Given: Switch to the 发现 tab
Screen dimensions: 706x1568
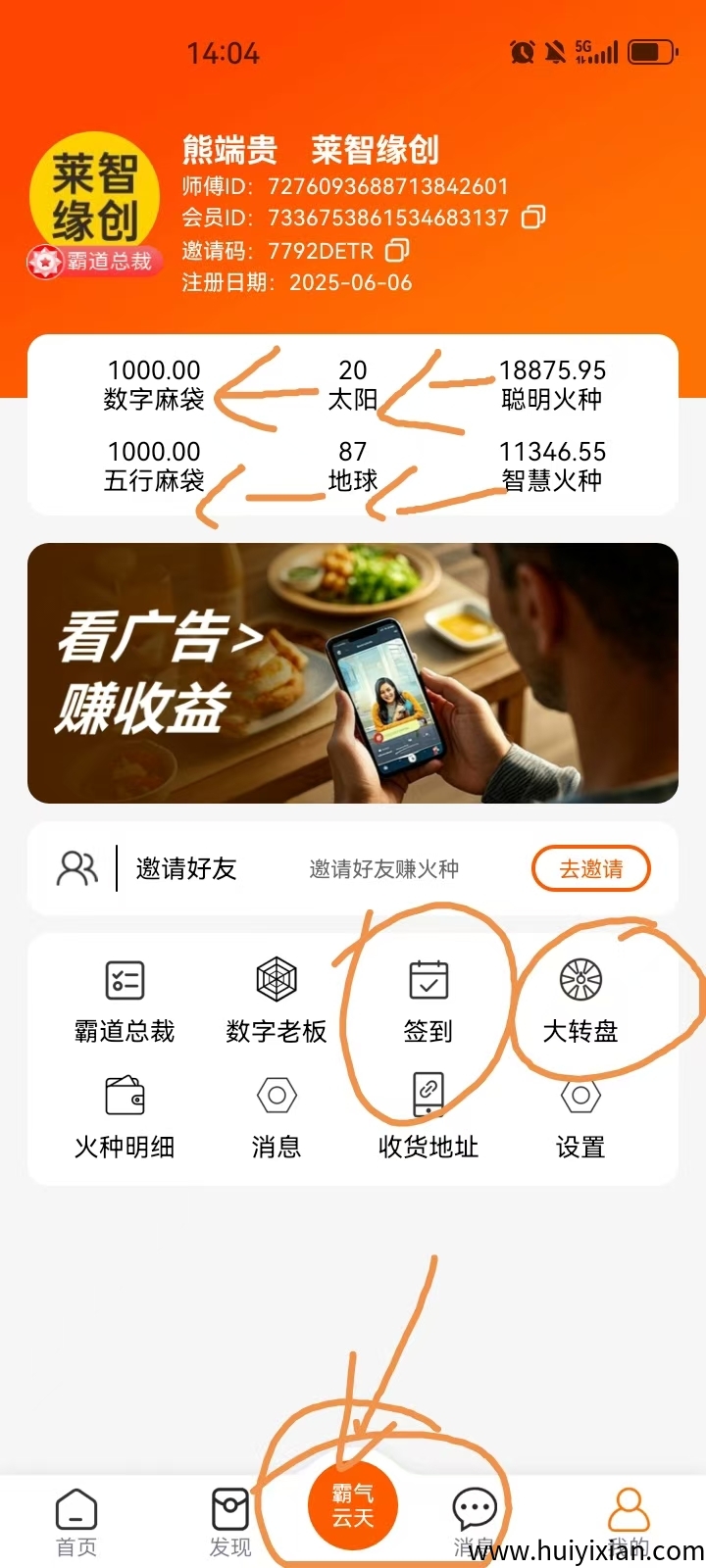Looking at the screenshot, I should click(230, 1522).
